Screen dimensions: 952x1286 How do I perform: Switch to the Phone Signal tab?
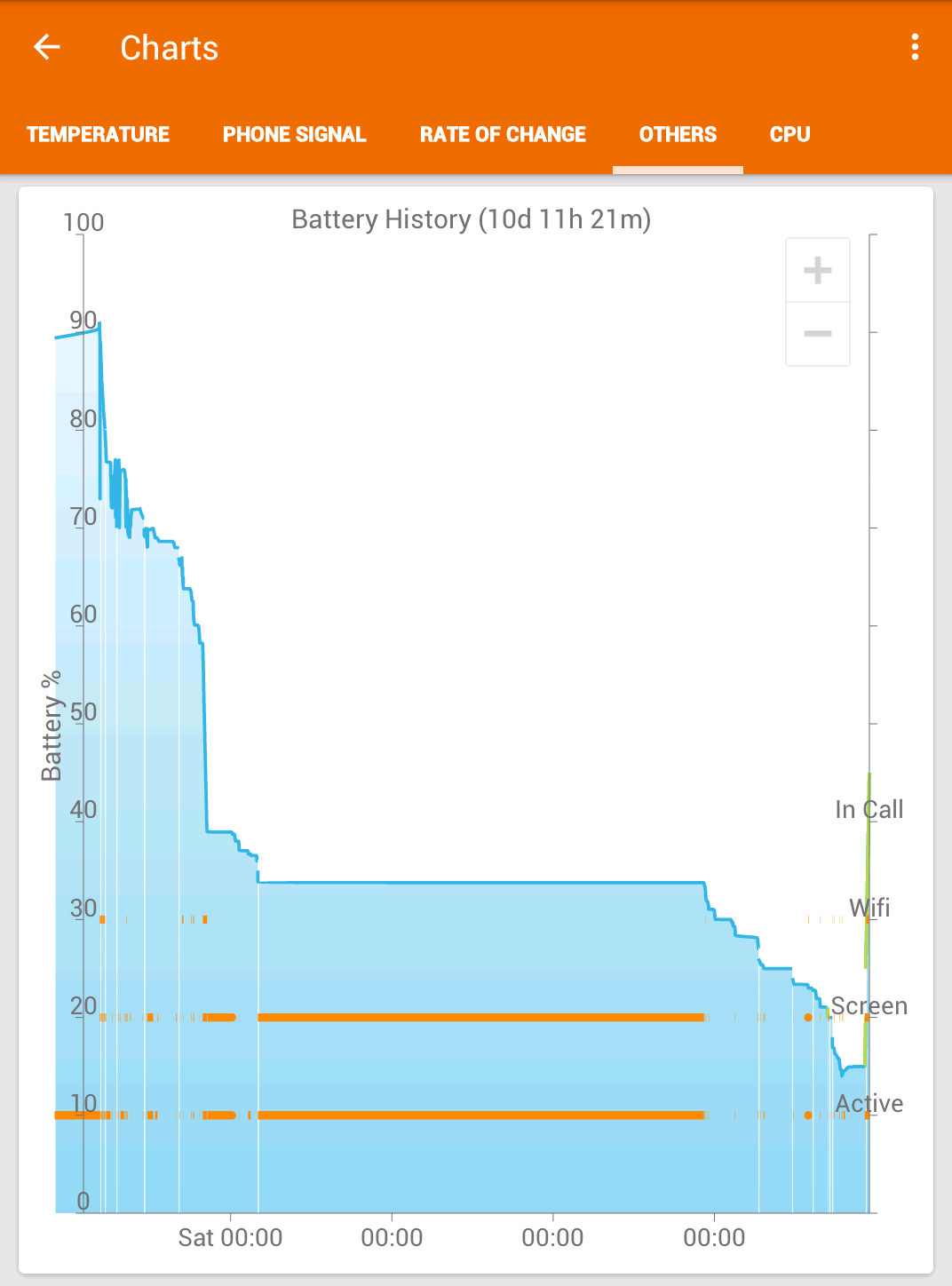[294, 134]
